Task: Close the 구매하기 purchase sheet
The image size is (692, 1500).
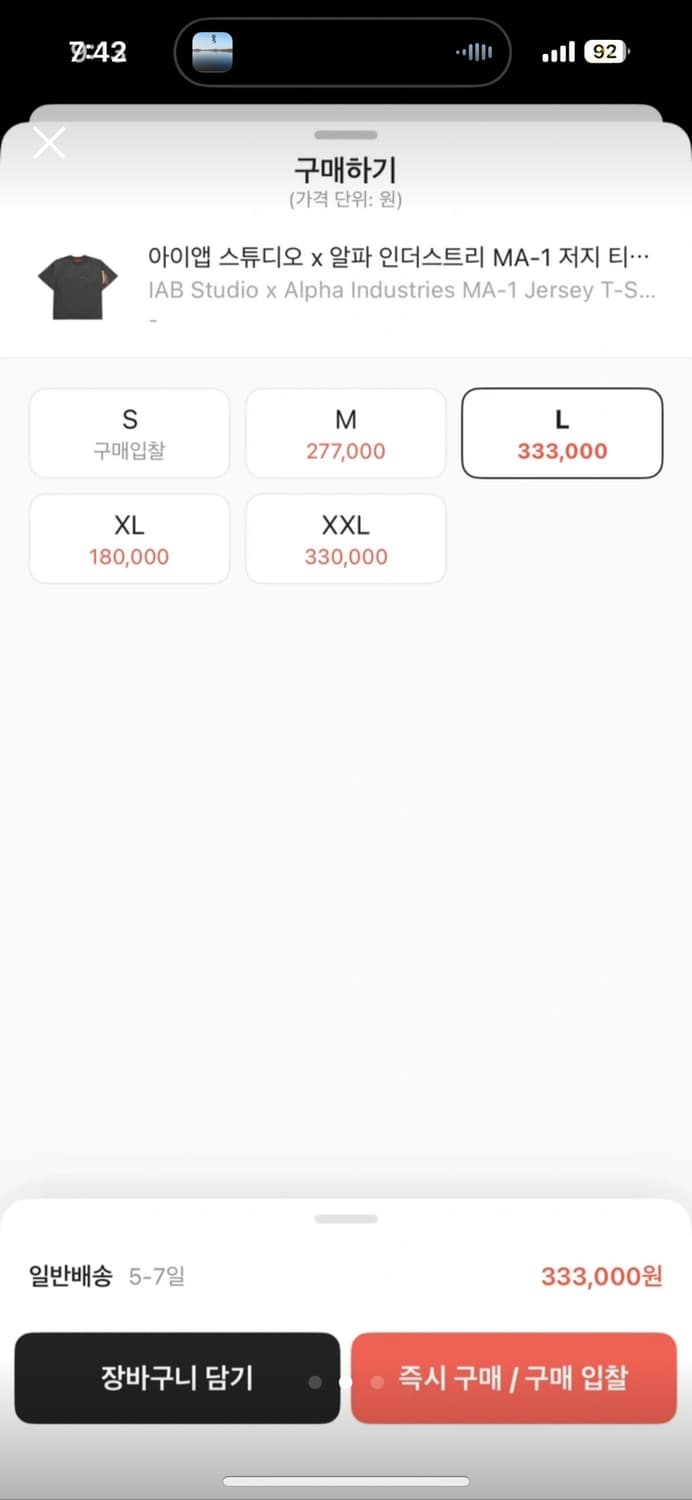Action: point(49,143)
